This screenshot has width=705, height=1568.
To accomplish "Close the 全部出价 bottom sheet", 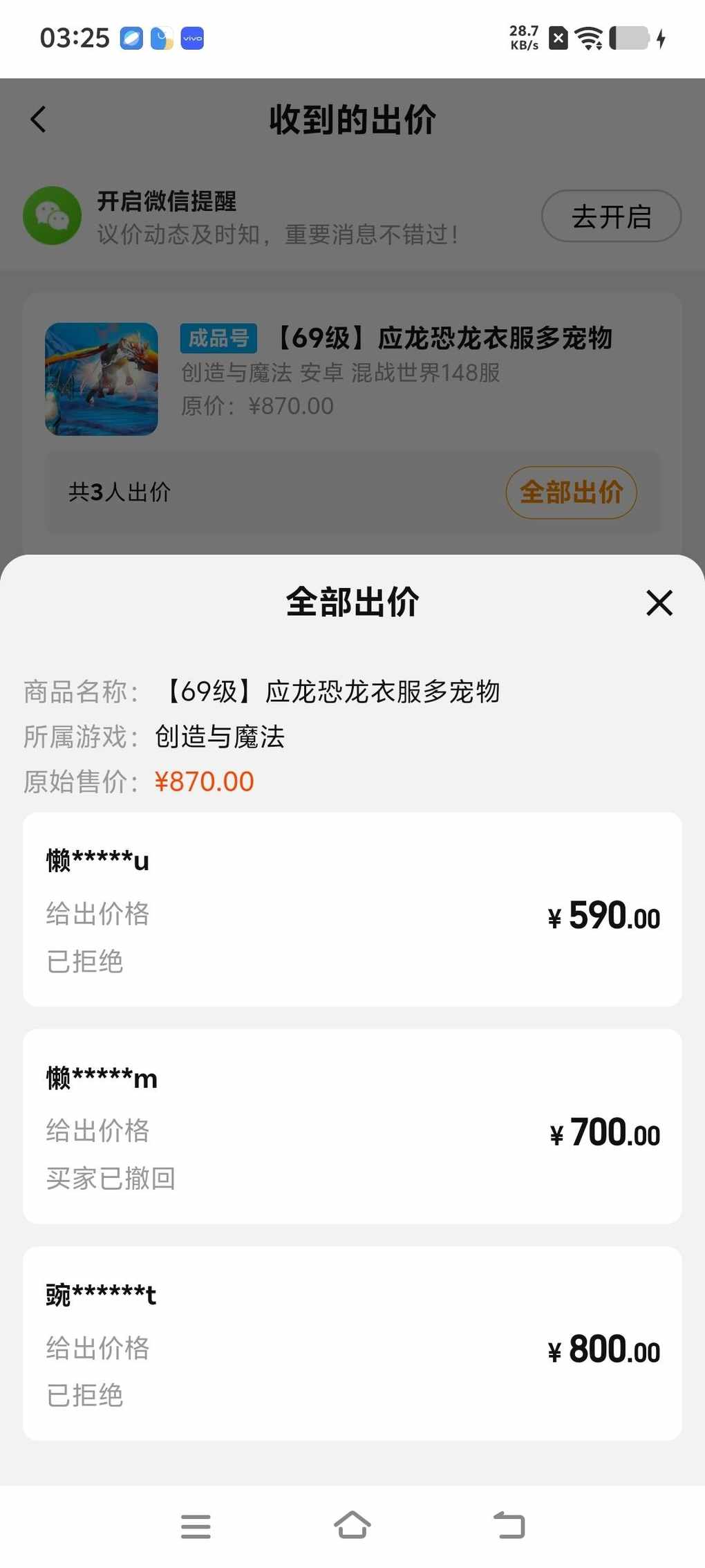I will click(659, 602).
